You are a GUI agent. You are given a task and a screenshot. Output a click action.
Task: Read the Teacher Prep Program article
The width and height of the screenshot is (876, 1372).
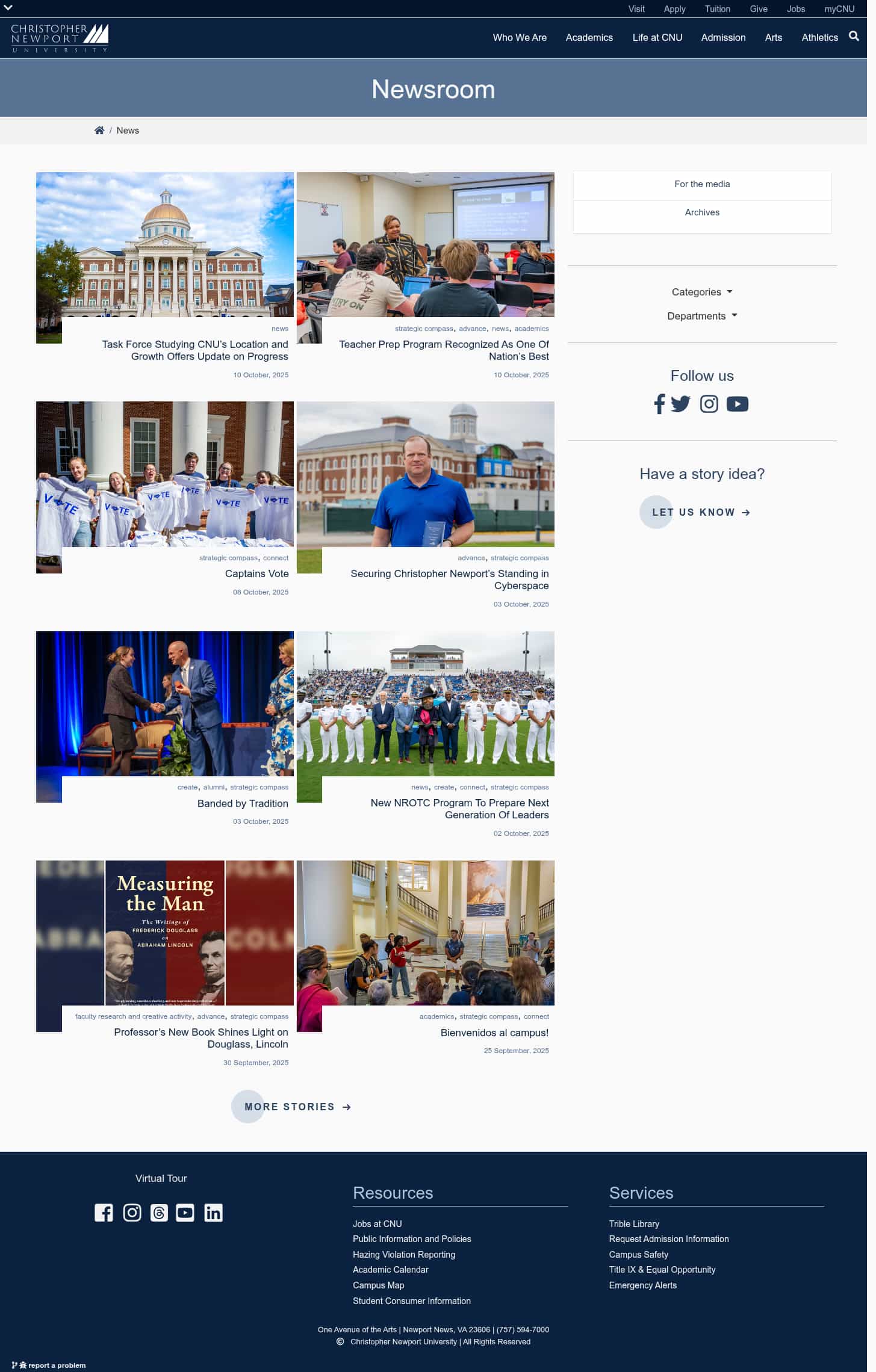click(444, 350)
